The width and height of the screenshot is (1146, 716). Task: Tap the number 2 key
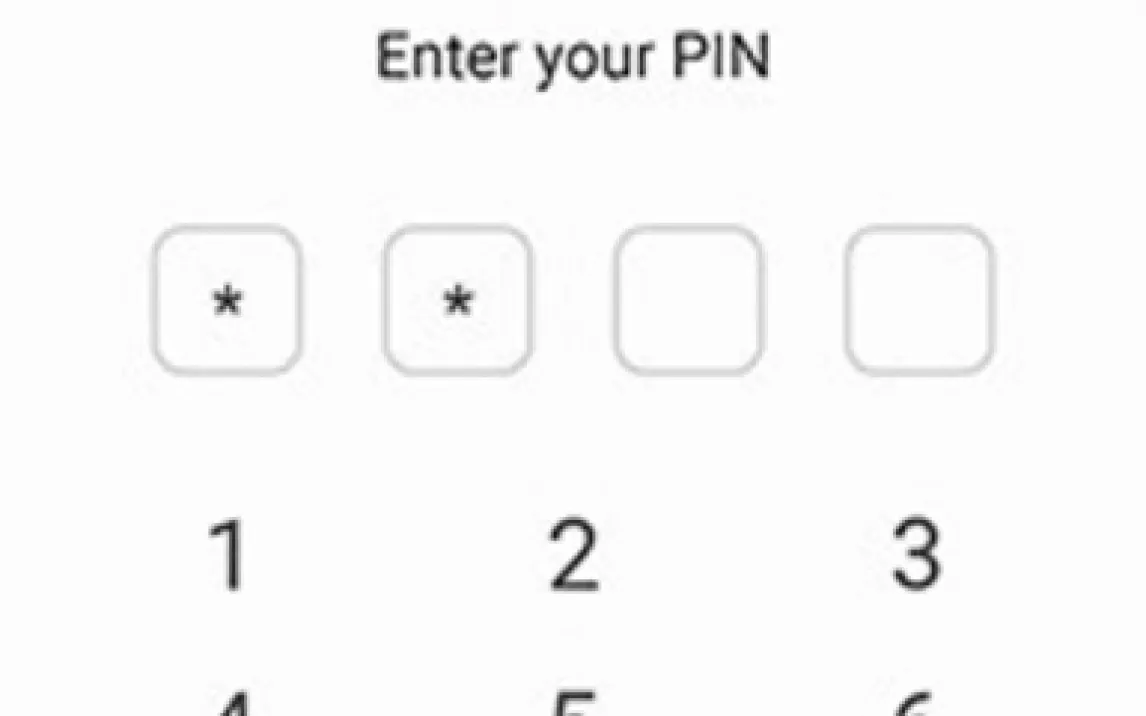(574, 556)
